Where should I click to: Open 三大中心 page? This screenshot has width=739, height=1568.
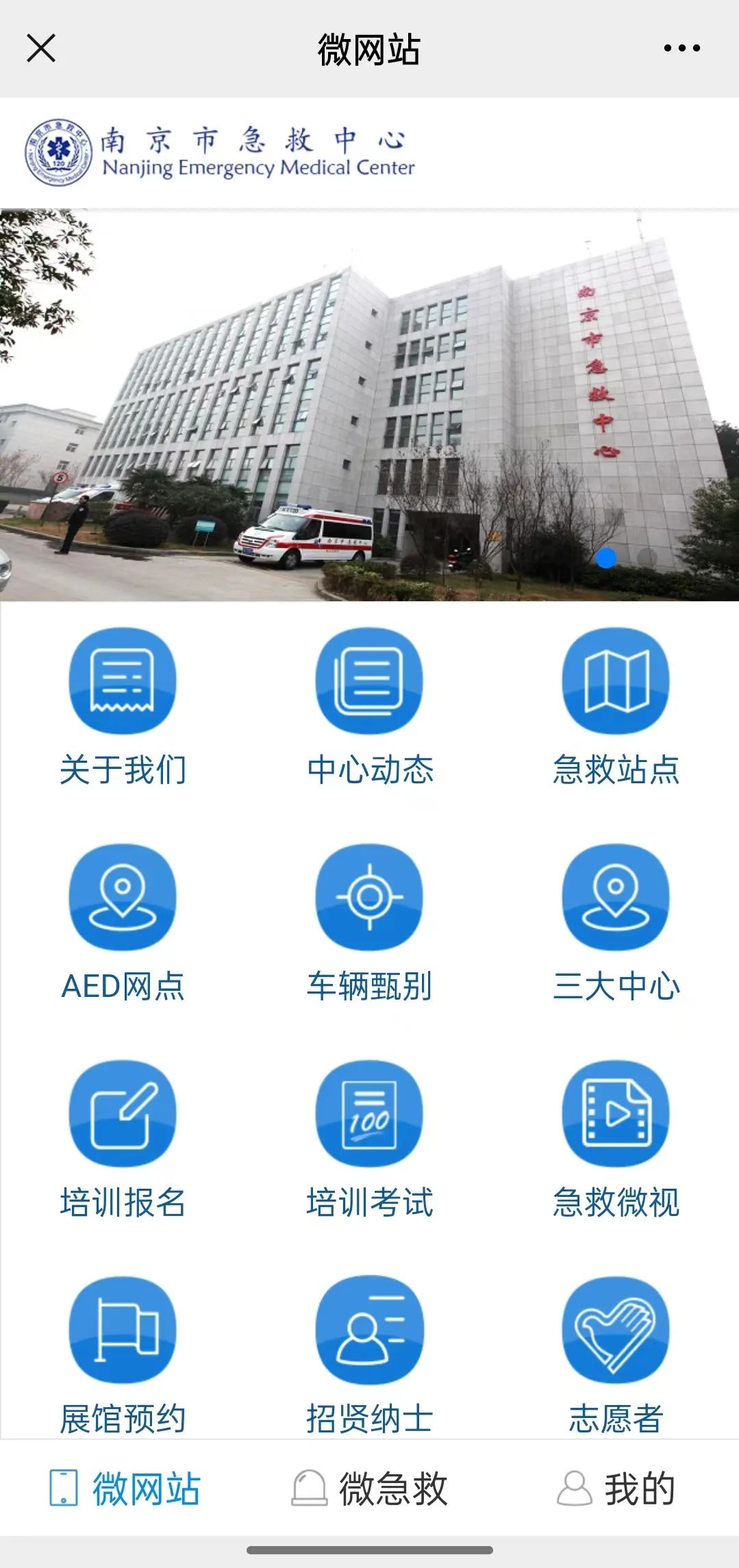pyautogui.click(x=616, y=921)
